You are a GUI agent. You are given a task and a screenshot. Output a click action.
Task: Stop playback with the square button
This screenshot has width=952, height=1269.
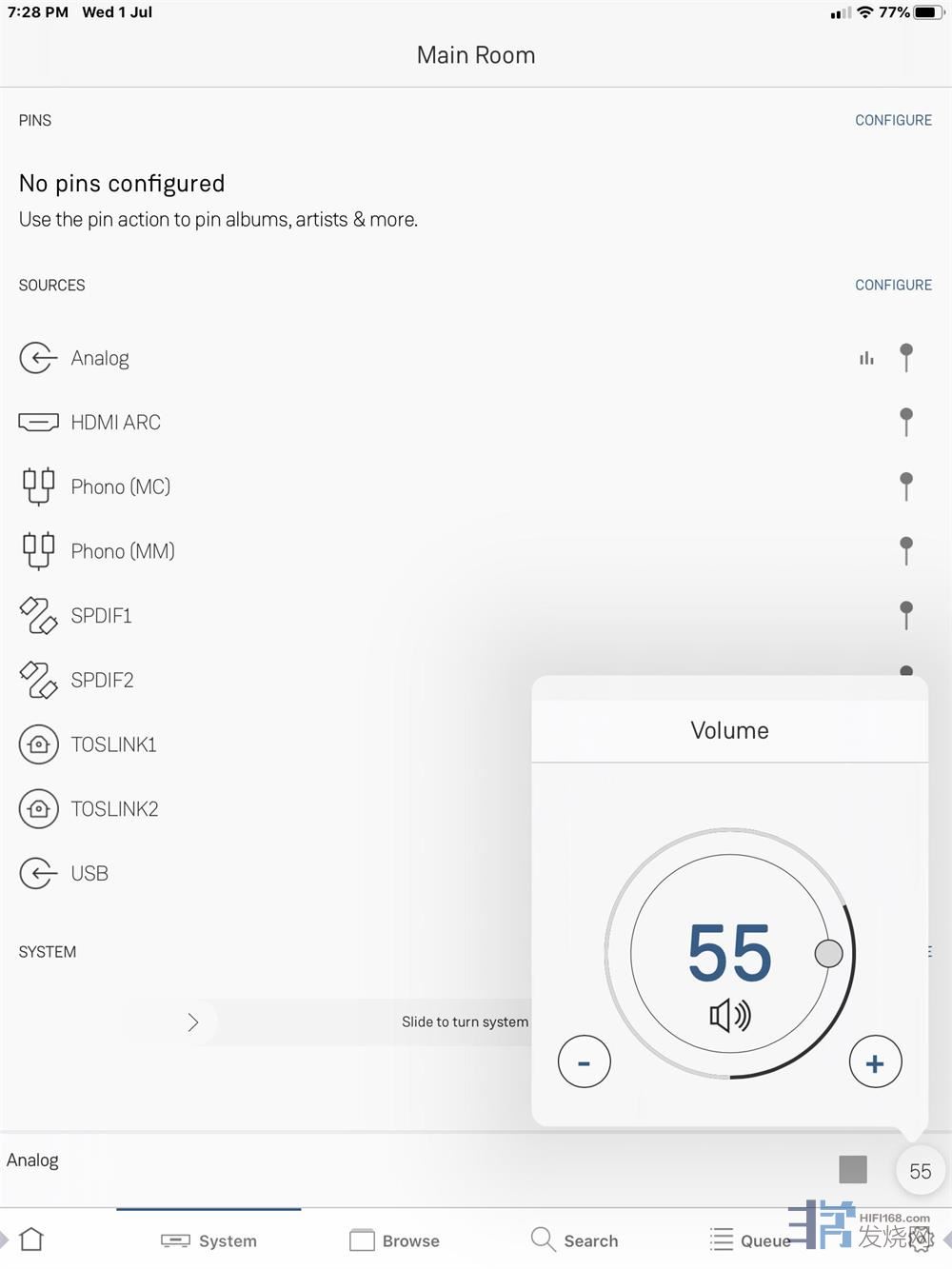853,1169
